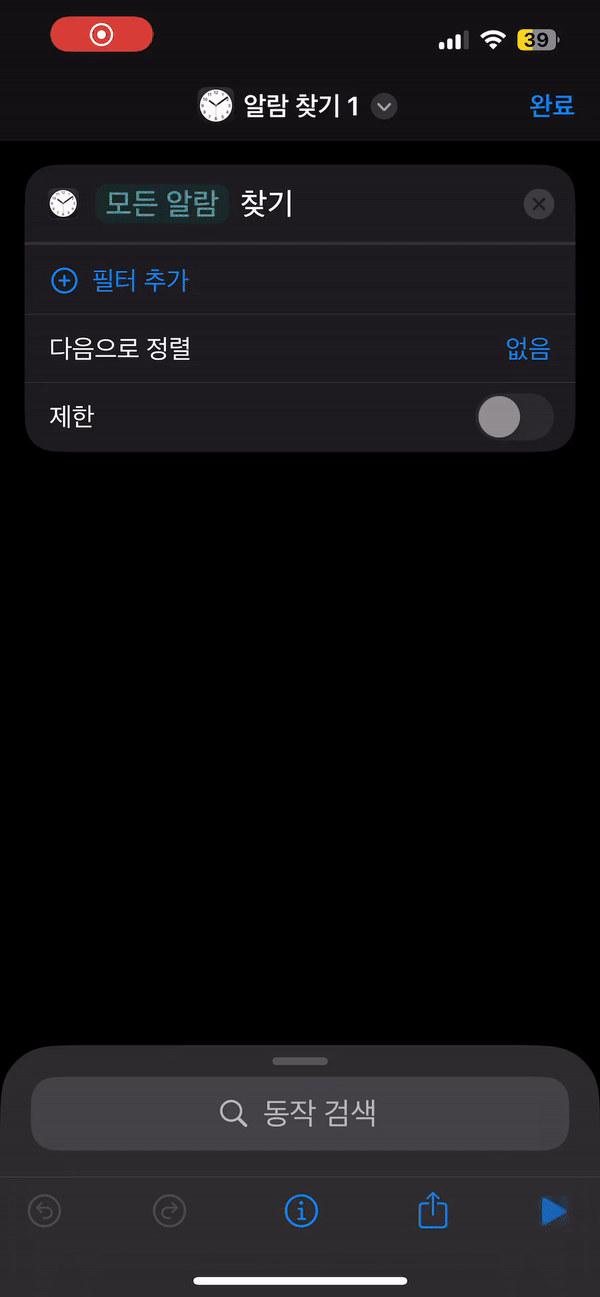Change the 다음으로 정렬 value 없음

point(527,349)
